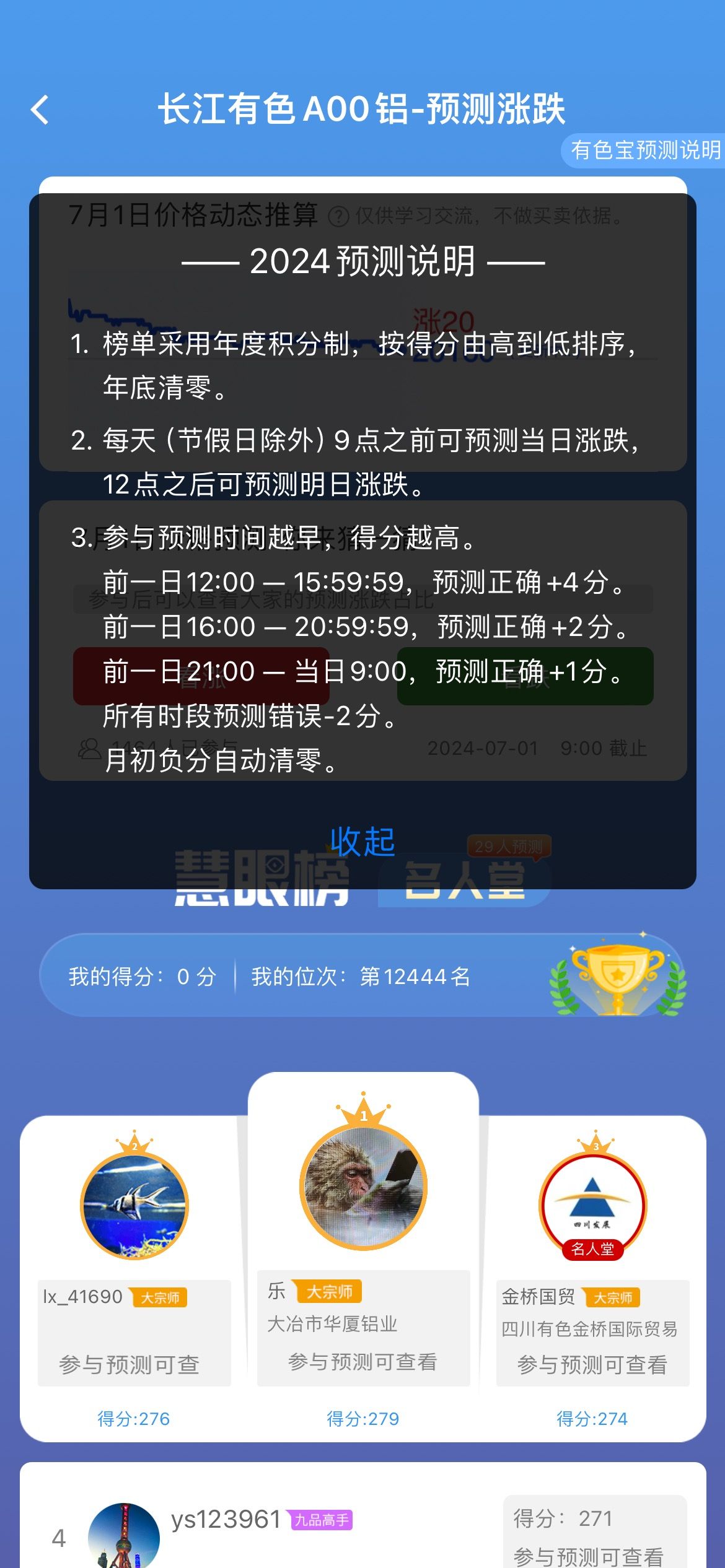Collapse the explanation with 收起
The width and height of the screenshot is (725, 1568).
[x=362, y=842]
